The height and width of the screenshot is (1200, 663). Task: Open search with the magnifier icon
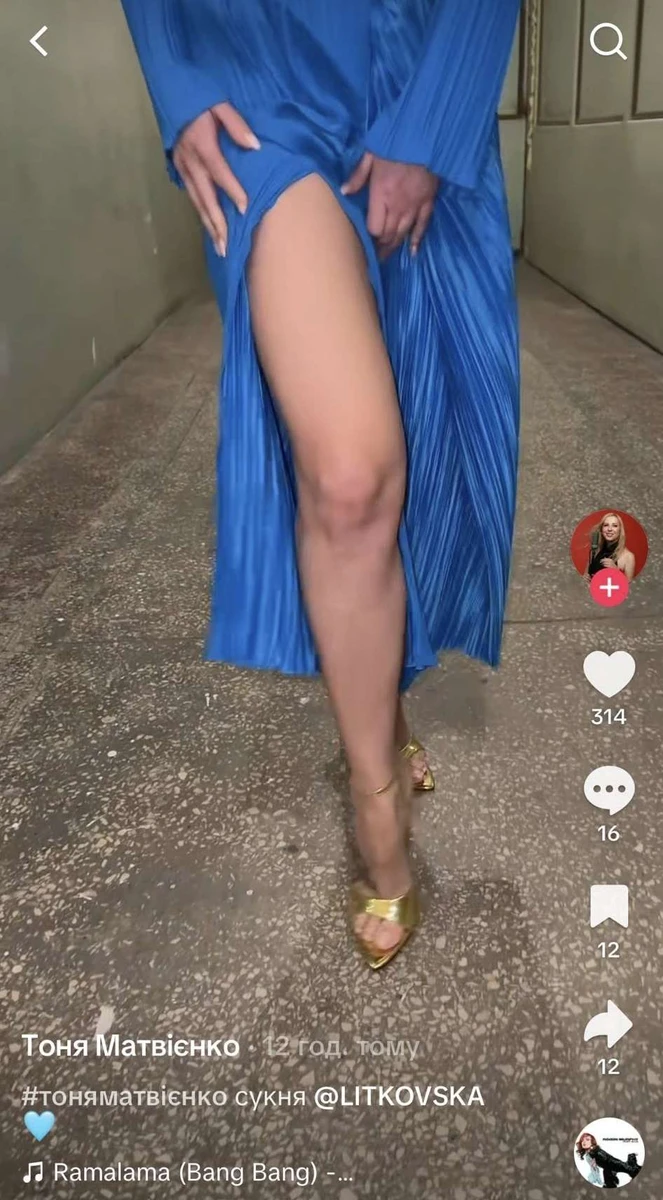607,41
